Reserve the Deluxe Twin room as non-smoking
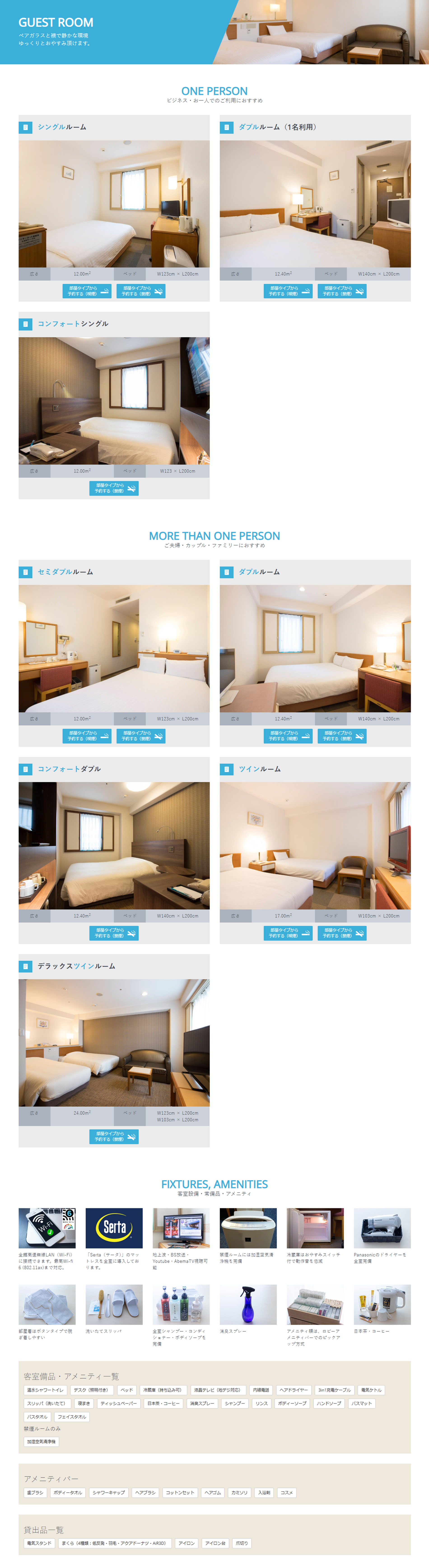429x1568 pixels. 114,1136
